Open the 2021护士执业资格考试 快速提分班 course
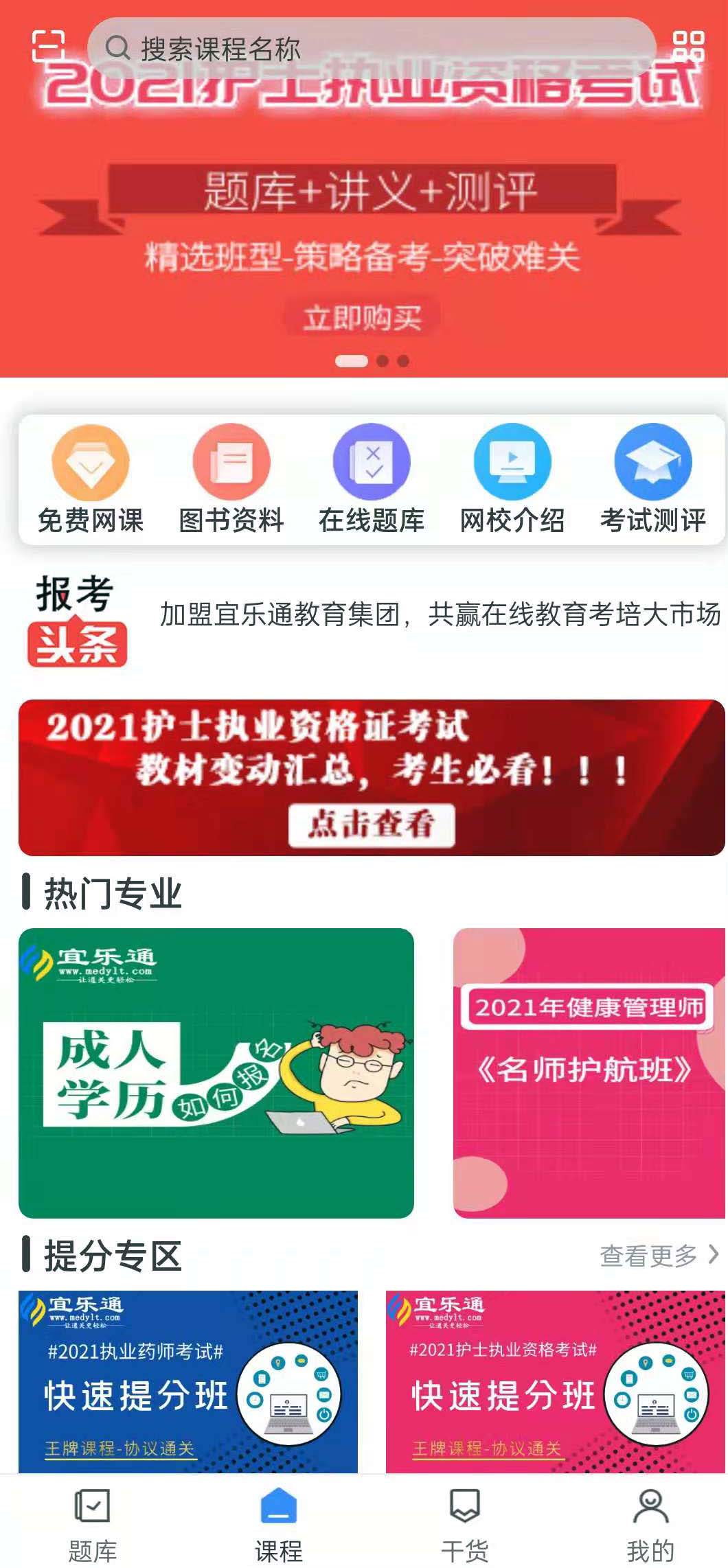728x1568 pixels. pyautogui.click(x=556, y=1381)
